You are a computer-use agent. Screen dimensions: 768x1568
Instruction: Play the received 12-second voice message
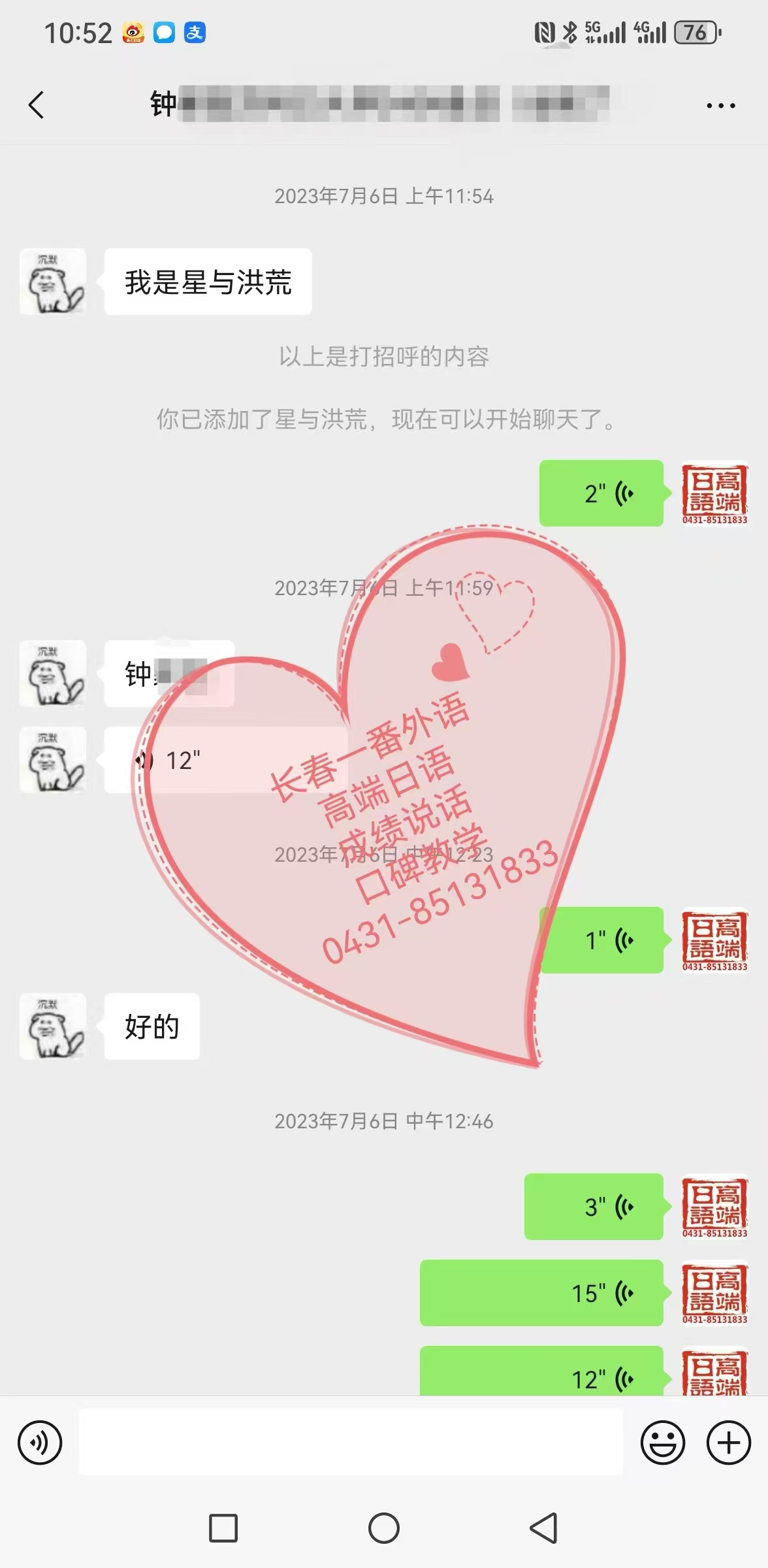[196, 760]
